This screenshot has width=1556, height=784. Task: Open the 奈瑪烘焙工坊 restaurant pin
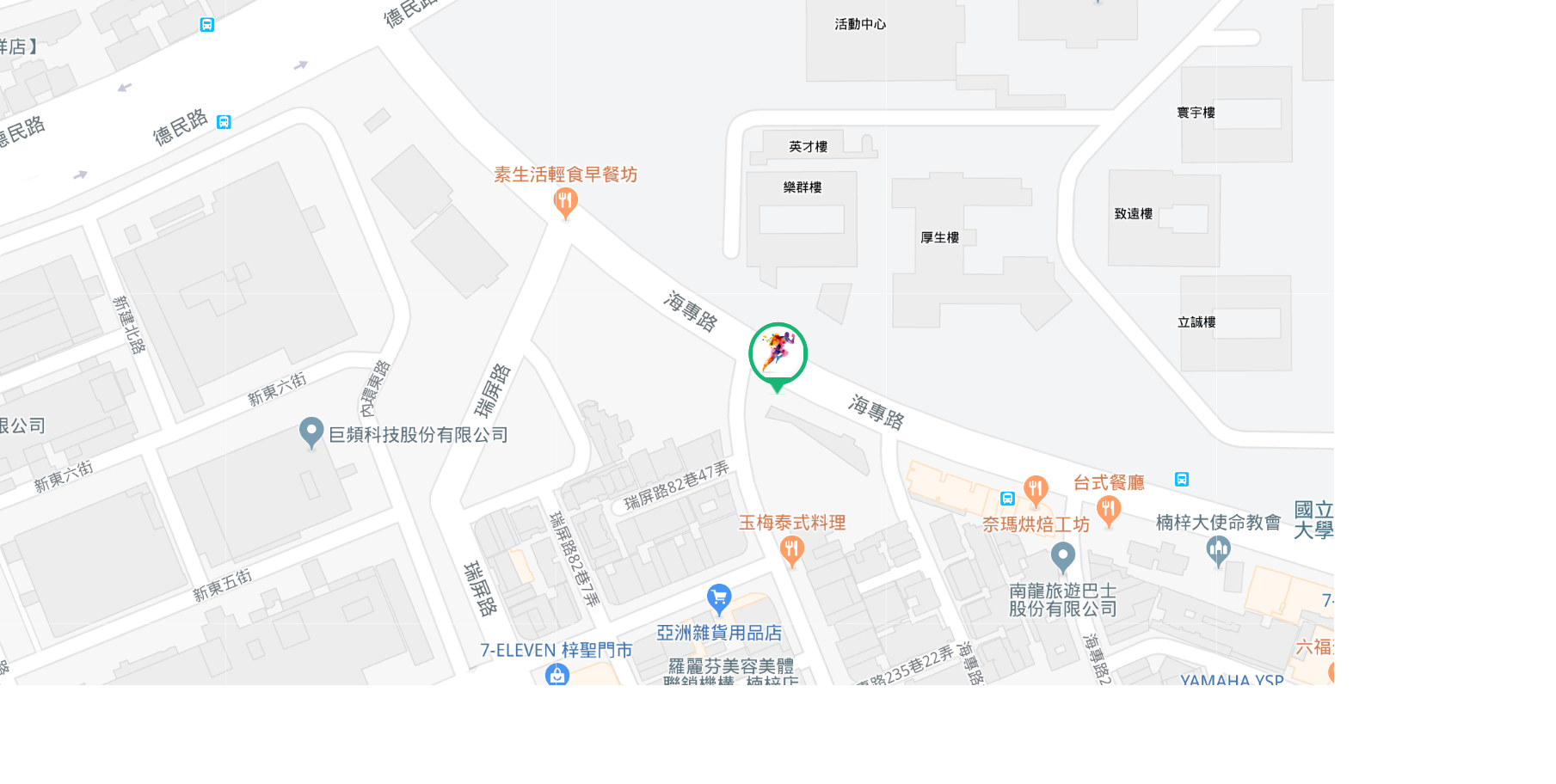[x=1036, y=490]
